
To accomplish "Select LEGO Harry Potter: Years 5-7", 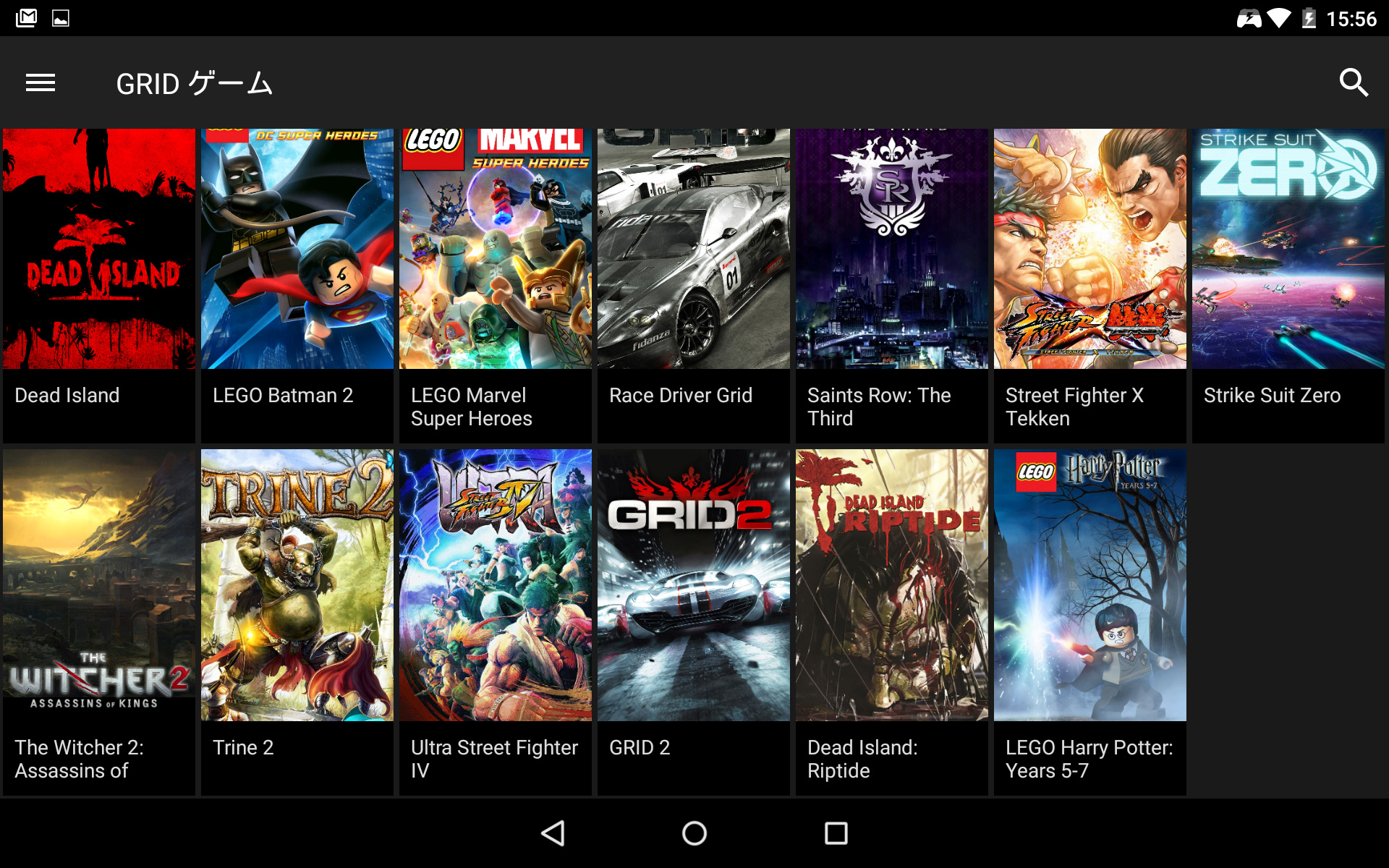I will click(x=1090, y=622).
